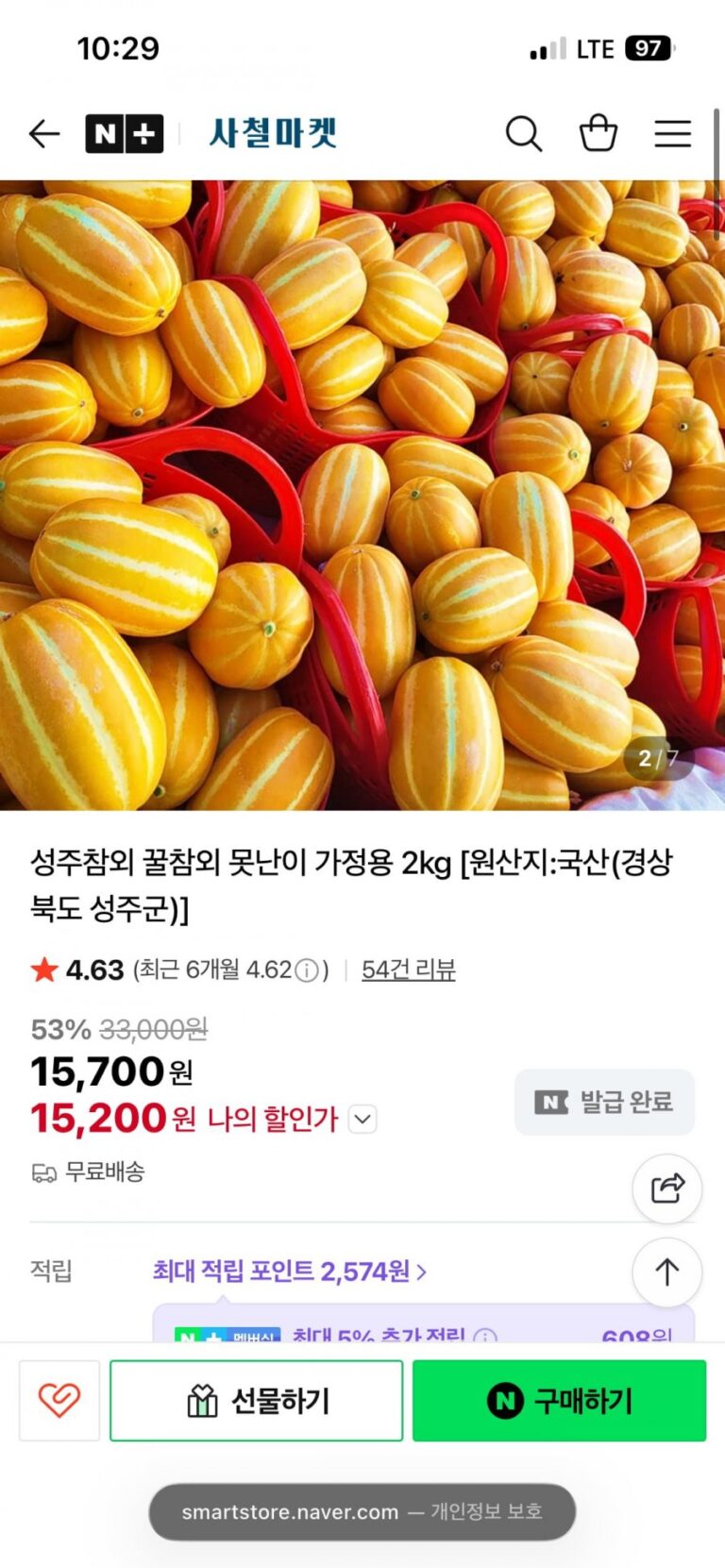Open 최대 적립 포인트 2,574원 details
Image resolution: width=725 pixels, height=1568 pixels.
289,1272
